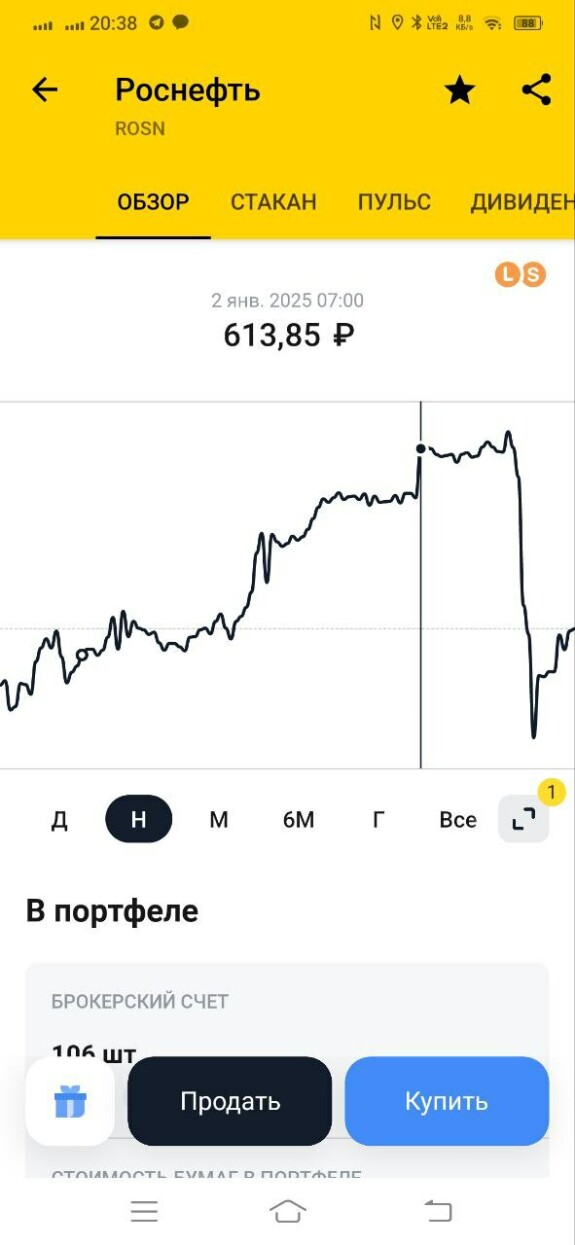575x1245 pixels.
Task: Open the Дивиденды tab
Action: tap(522, 202)
